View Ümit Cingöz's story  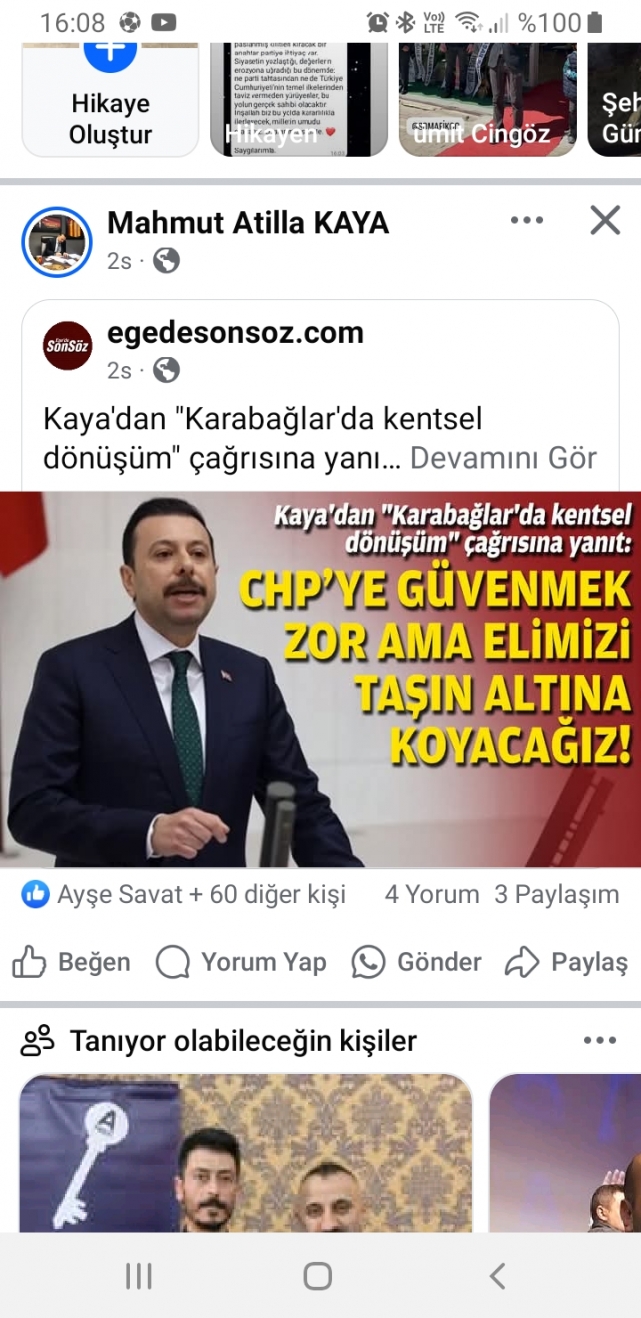(x=486, y=100)
